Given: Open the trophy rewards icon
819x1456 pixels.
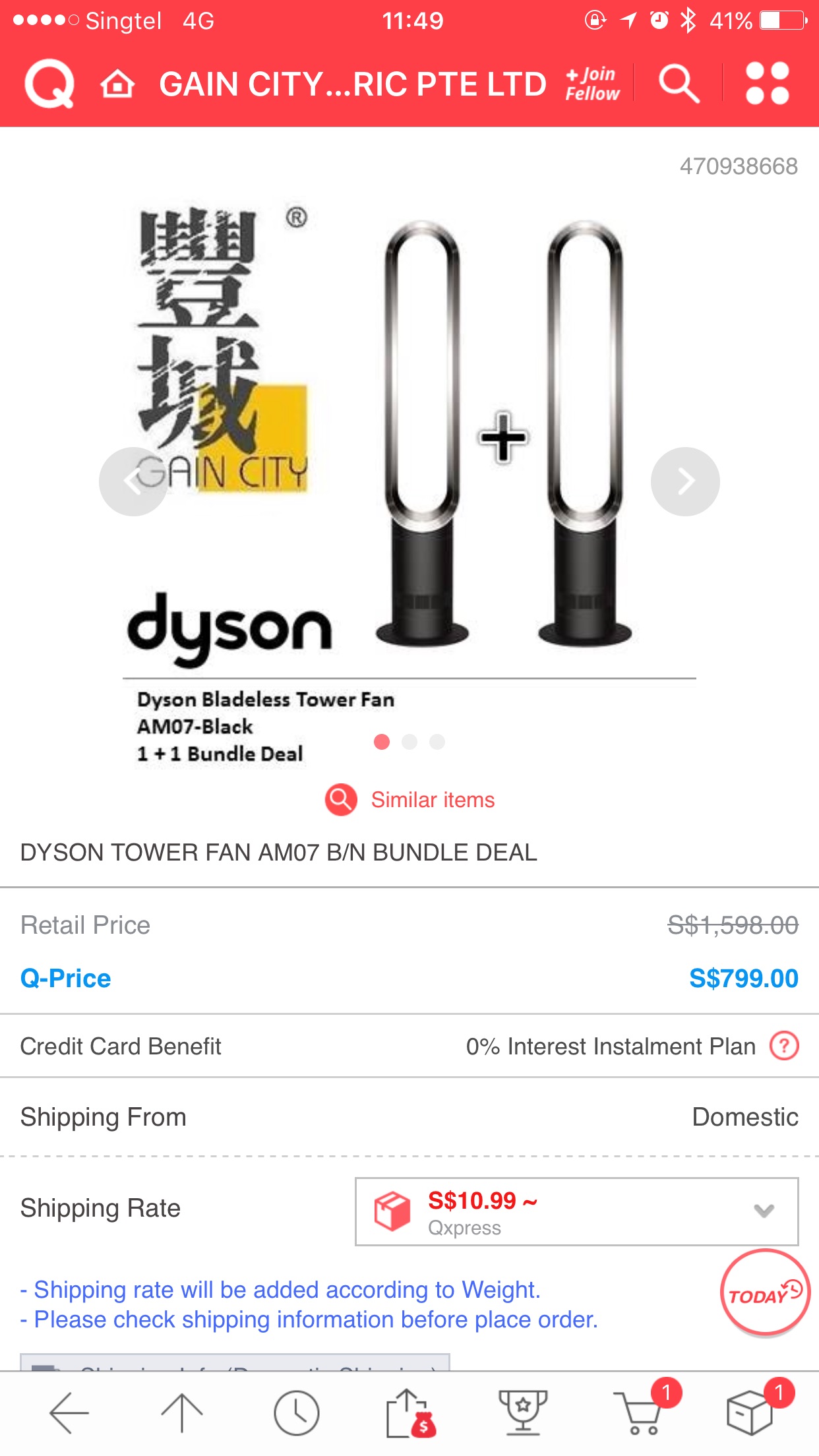Looking at the screenshot, I should click(523, 1413).
